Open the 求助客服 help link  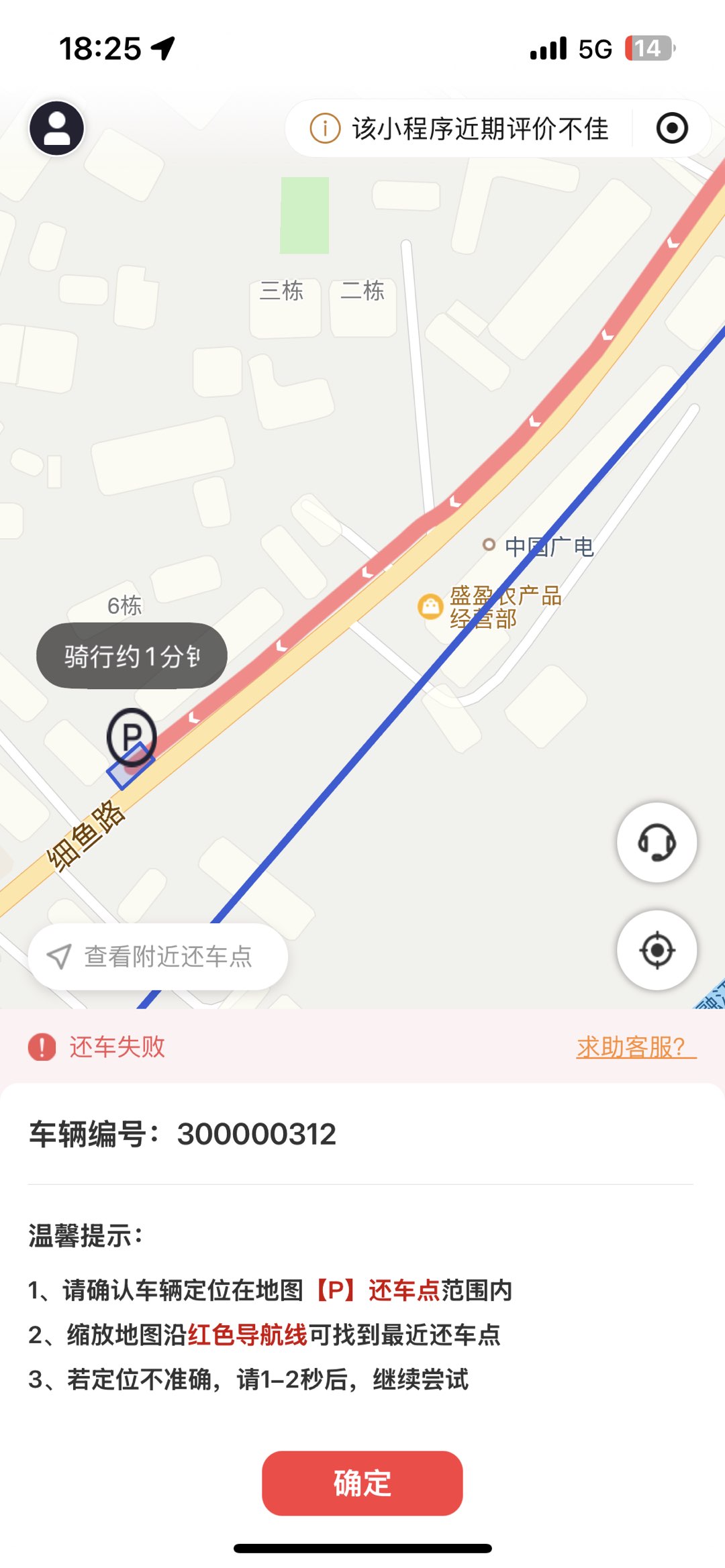[x=635, y=1047]
